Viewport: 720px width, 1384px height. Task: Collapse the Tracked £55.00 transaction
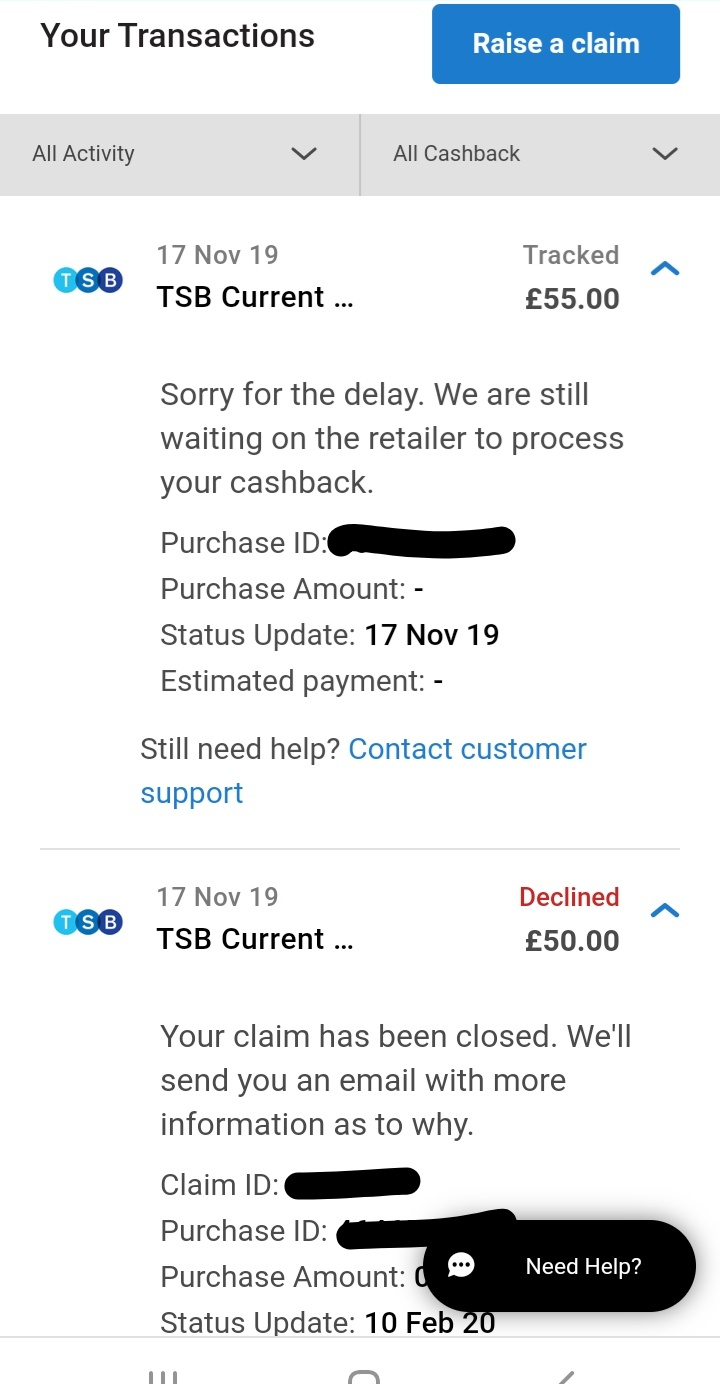665,268
